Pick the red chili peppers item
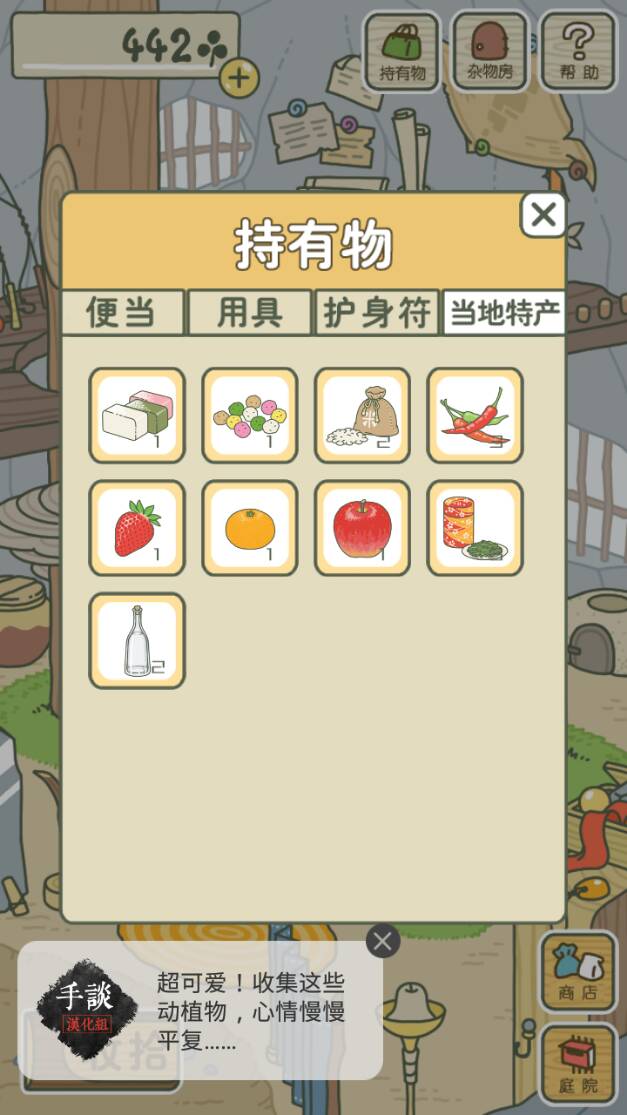The width and height of the screenshot is (627, 1115). 475,415
